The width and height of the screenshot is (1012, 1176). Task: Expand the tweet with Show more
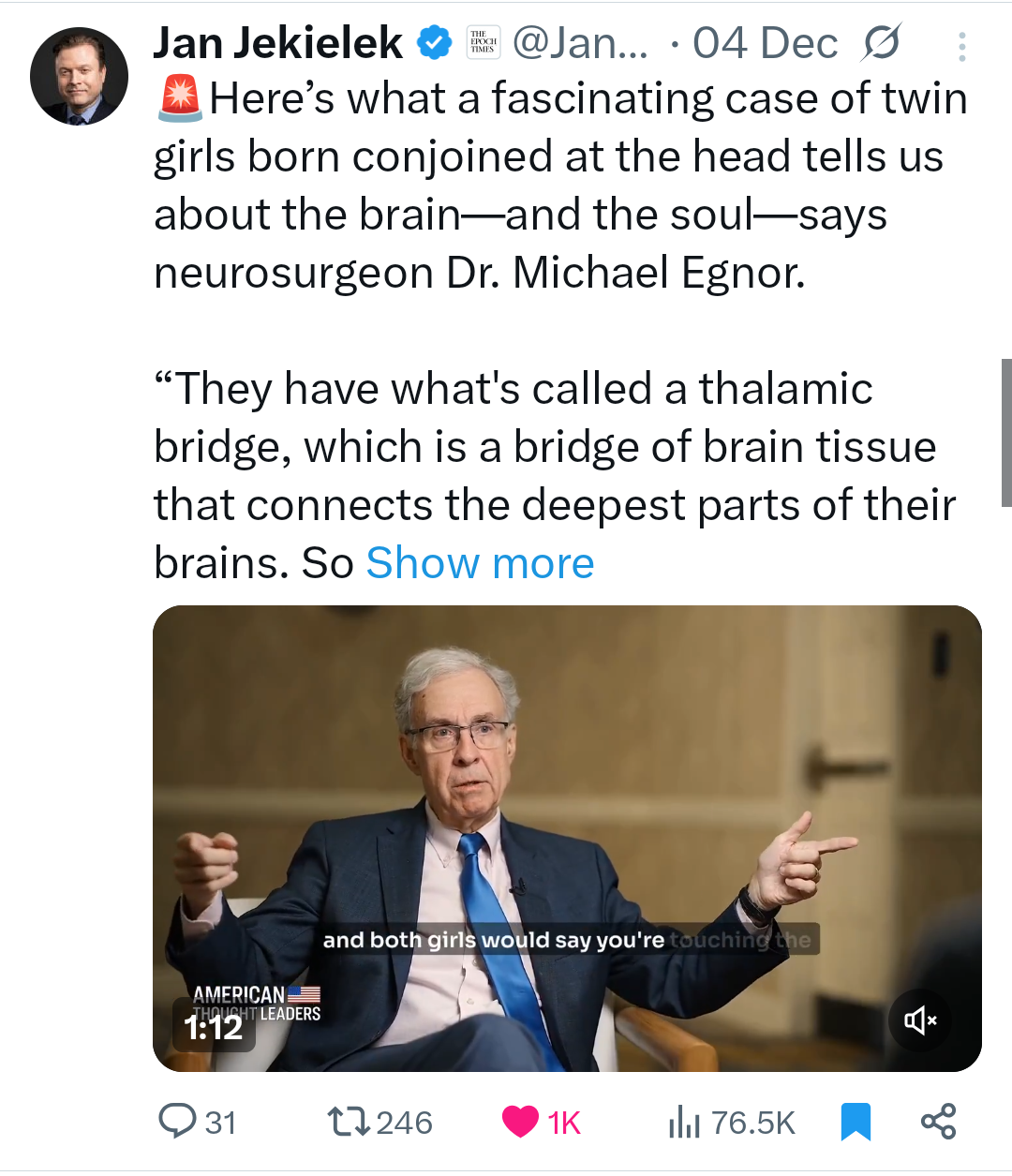(480, 563)
